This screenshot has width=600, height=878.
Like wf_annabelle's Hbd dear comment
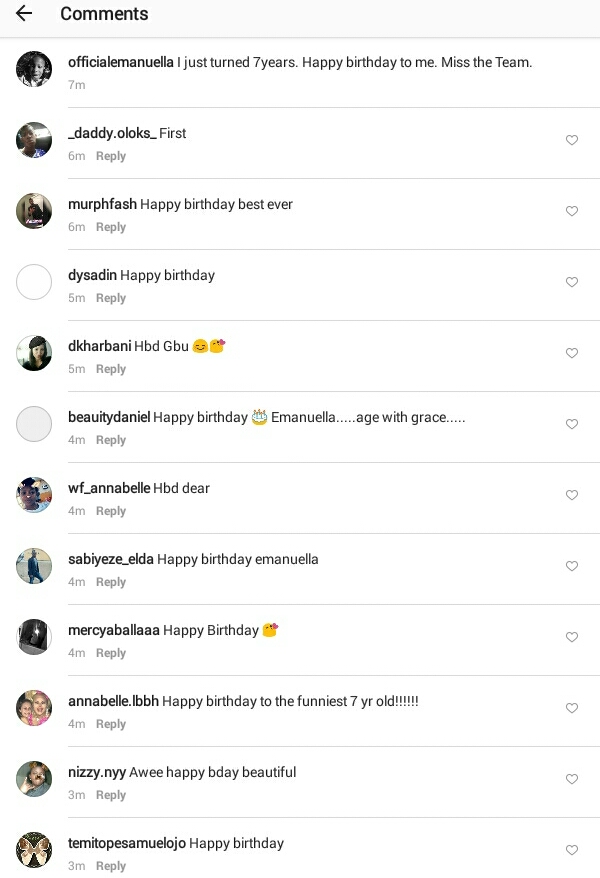[x=572, y=495]
